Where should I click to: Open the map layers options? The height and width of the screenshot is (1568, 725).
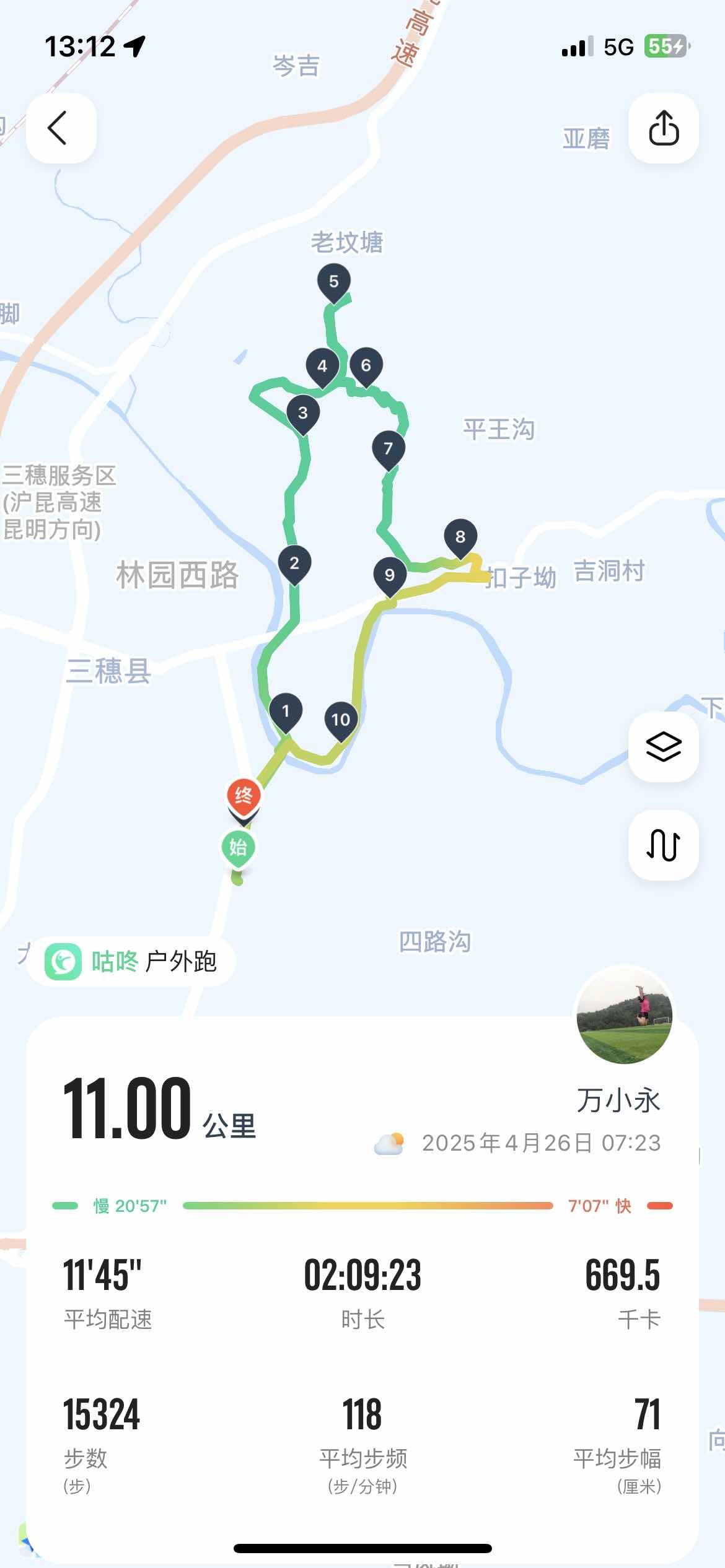(x=664, y=746)
